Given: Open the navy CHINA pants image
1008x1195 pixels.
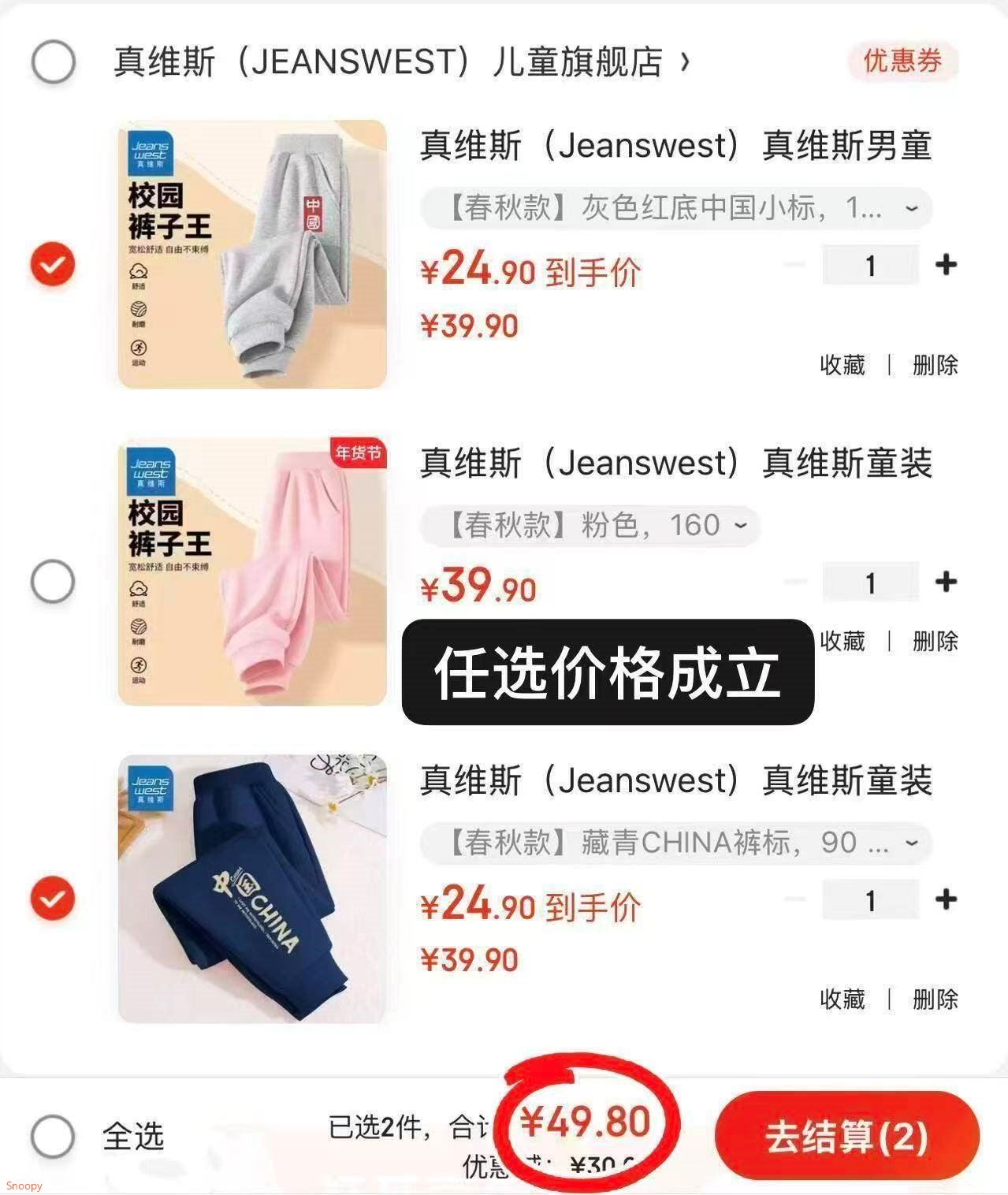Looking at the screenshot, I should pyautogui.click(x=252, y=889).
